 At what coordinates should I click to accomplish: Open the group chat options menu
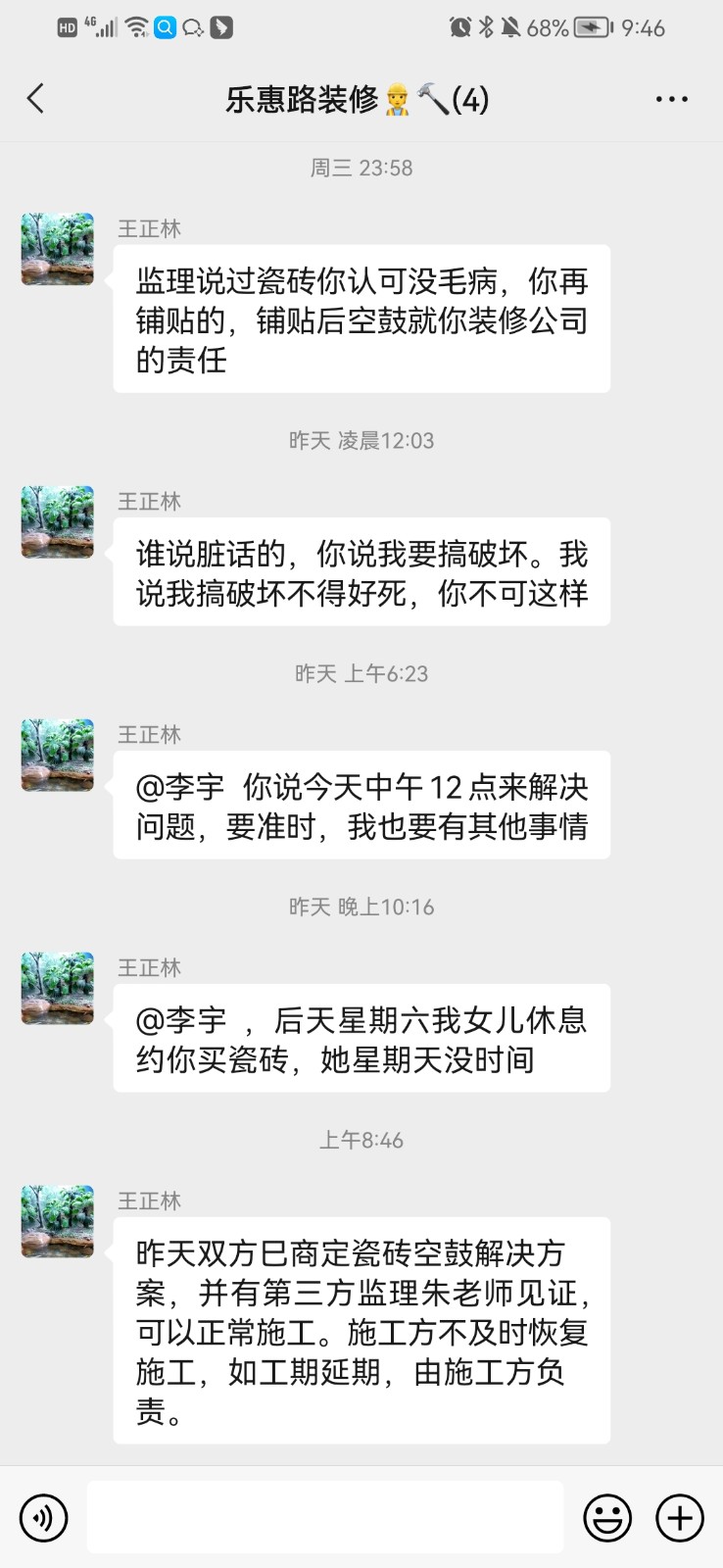(671, 99)
